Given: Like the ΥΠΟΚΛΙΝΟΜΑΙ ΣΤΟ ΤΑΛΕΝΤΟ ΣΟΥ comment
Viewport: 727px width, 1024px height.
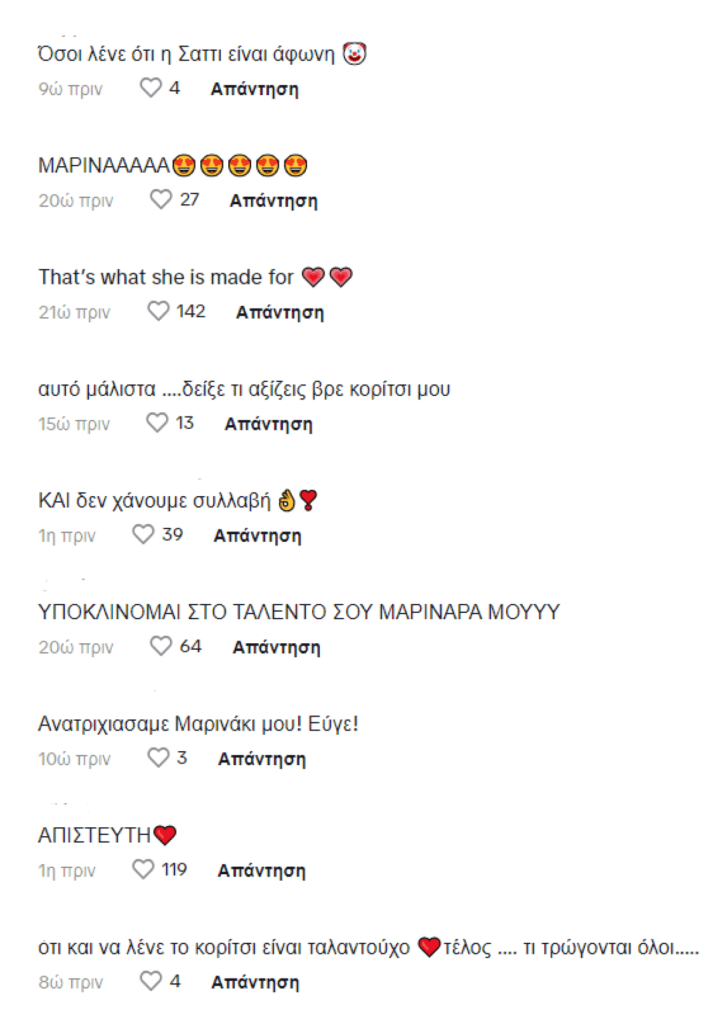Looking at the screenshot, I should [161, 647].
